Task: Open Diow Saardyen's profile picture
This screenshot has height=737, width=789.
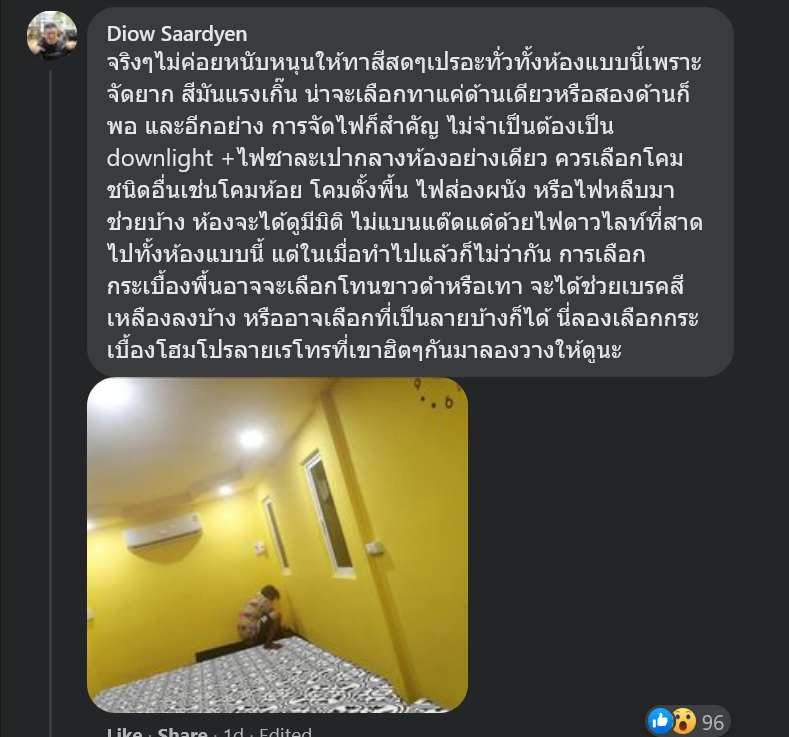Action: [52, 36]
